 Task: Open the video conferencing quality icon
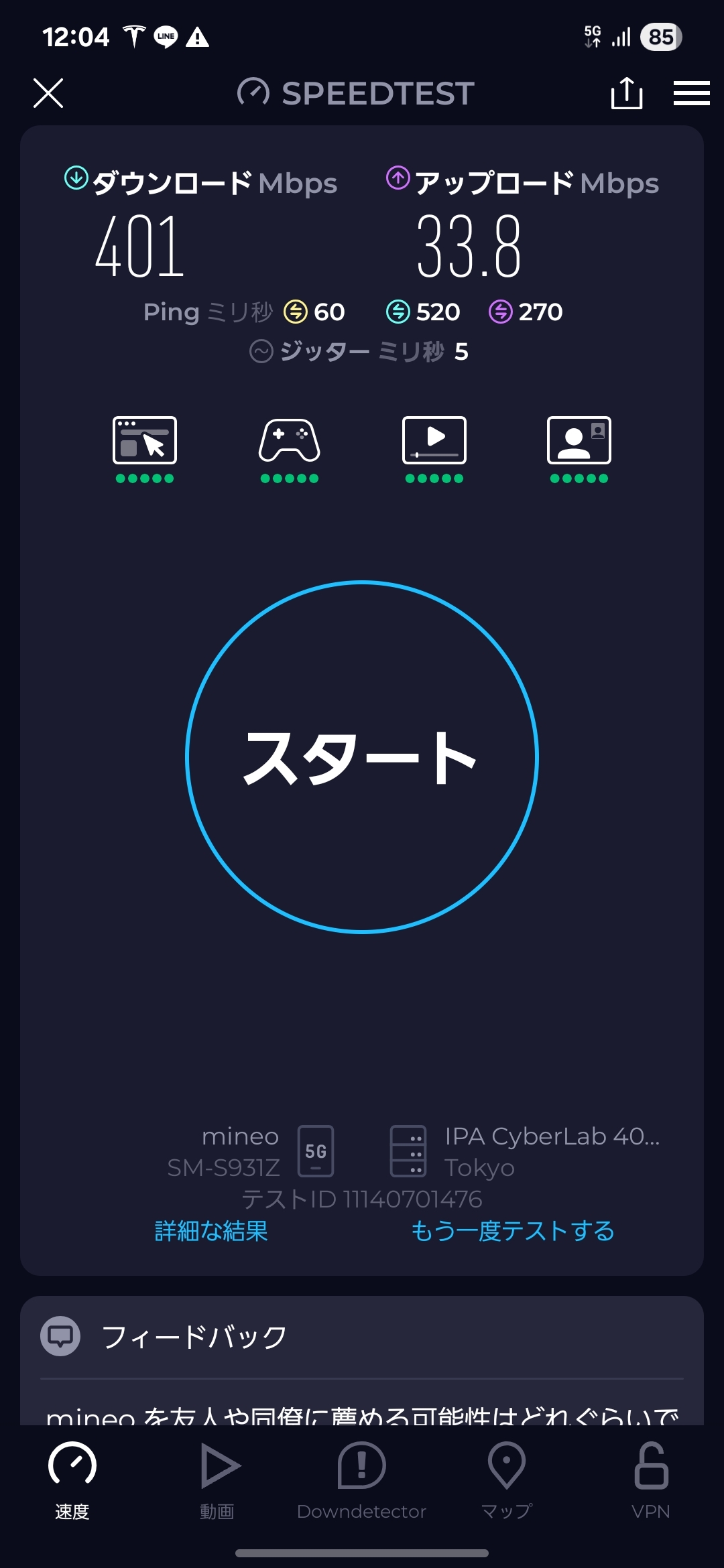pos(579,441)
